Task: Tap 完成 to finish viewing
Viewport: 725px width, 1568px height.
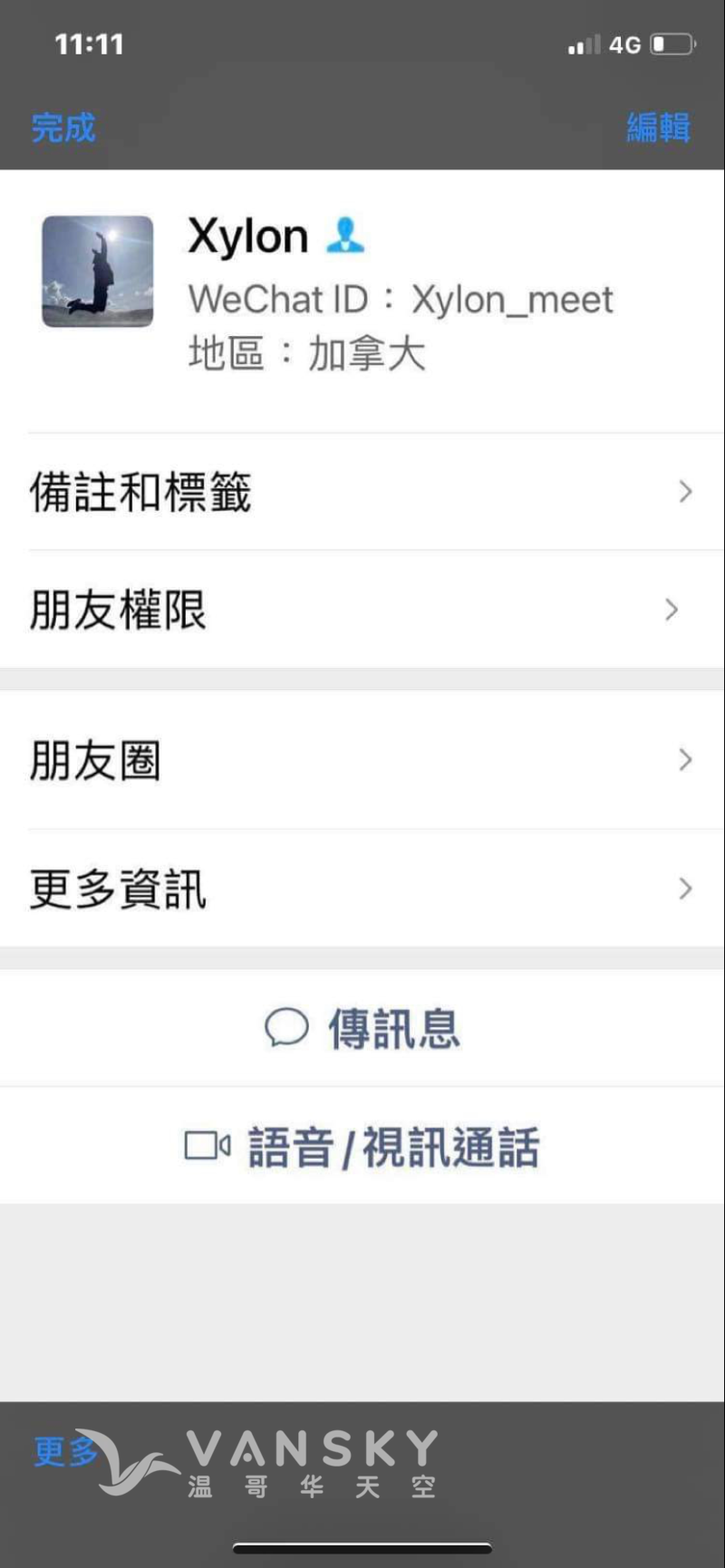Action: coord(63,128)
